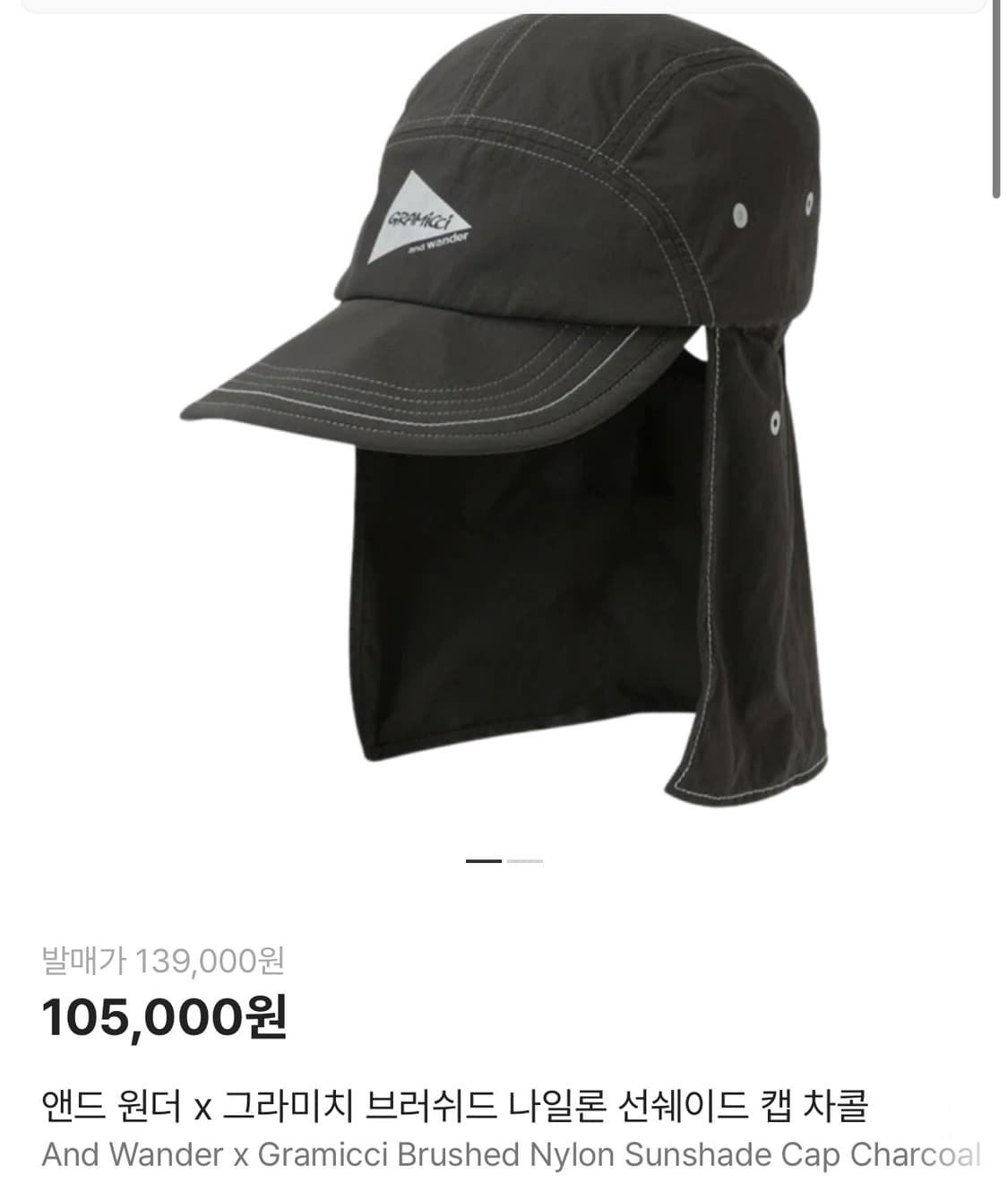The width and height of the screenshot is (1008, 1183).
Task: Tap the neck flap area of the cap photo
Action: [x=556, y=609]
